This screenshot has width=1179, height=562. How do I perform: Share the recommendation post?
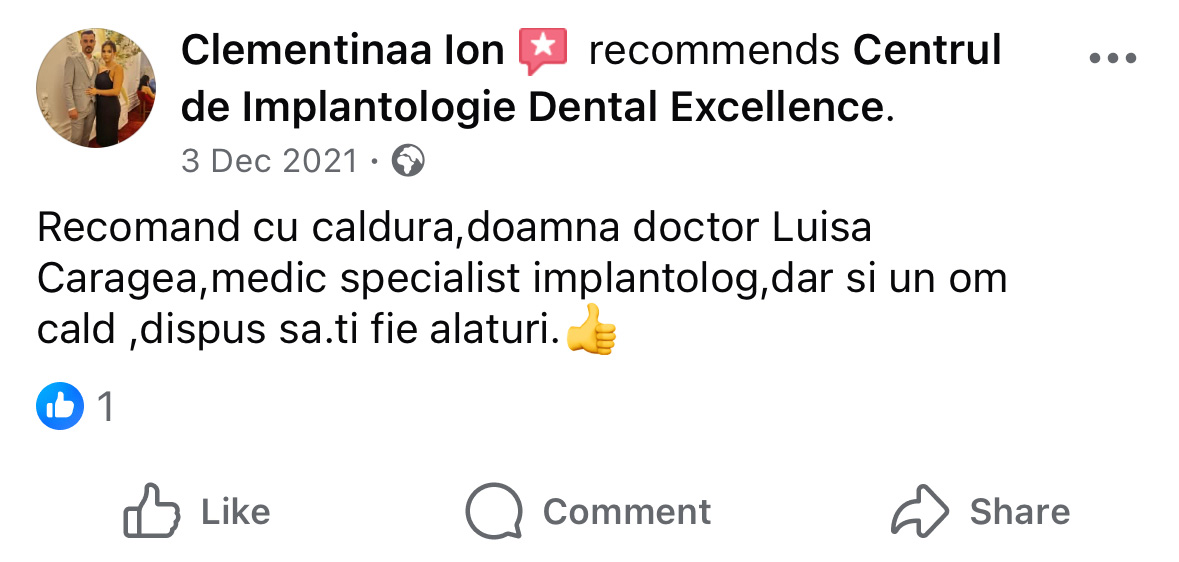pyautogui.click(x=980, y=512)
